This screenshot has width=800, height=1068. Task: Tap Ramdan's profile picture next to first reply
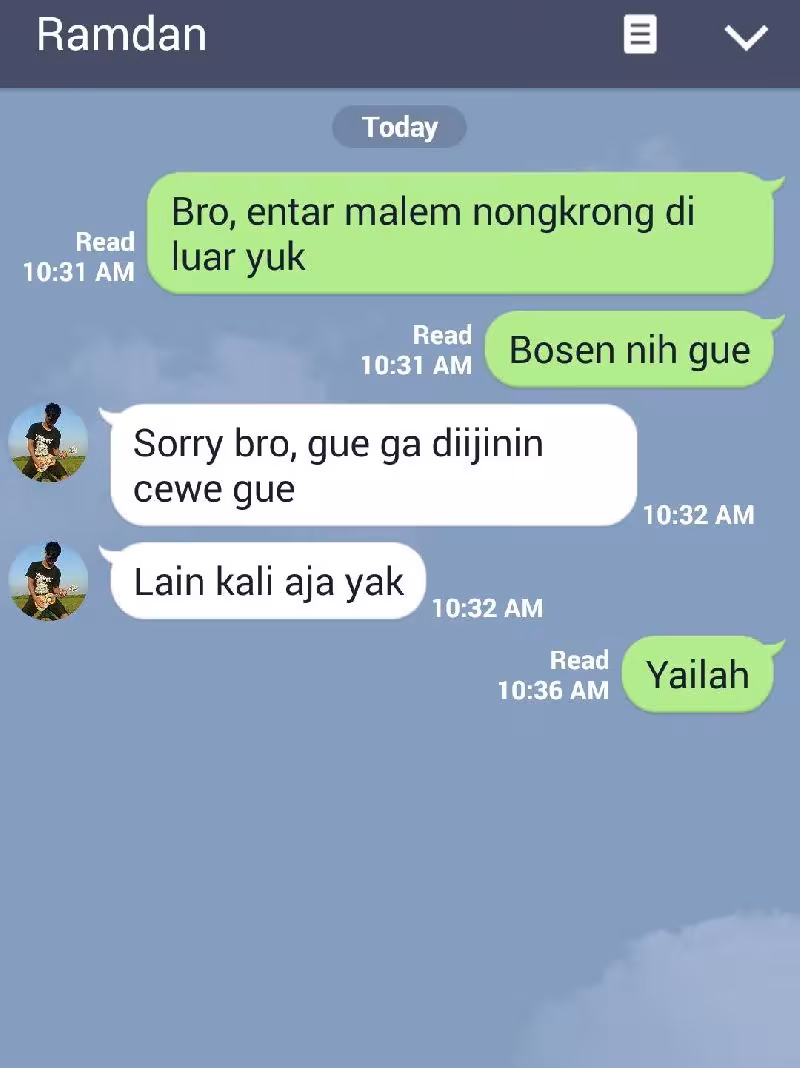(48, 445)
